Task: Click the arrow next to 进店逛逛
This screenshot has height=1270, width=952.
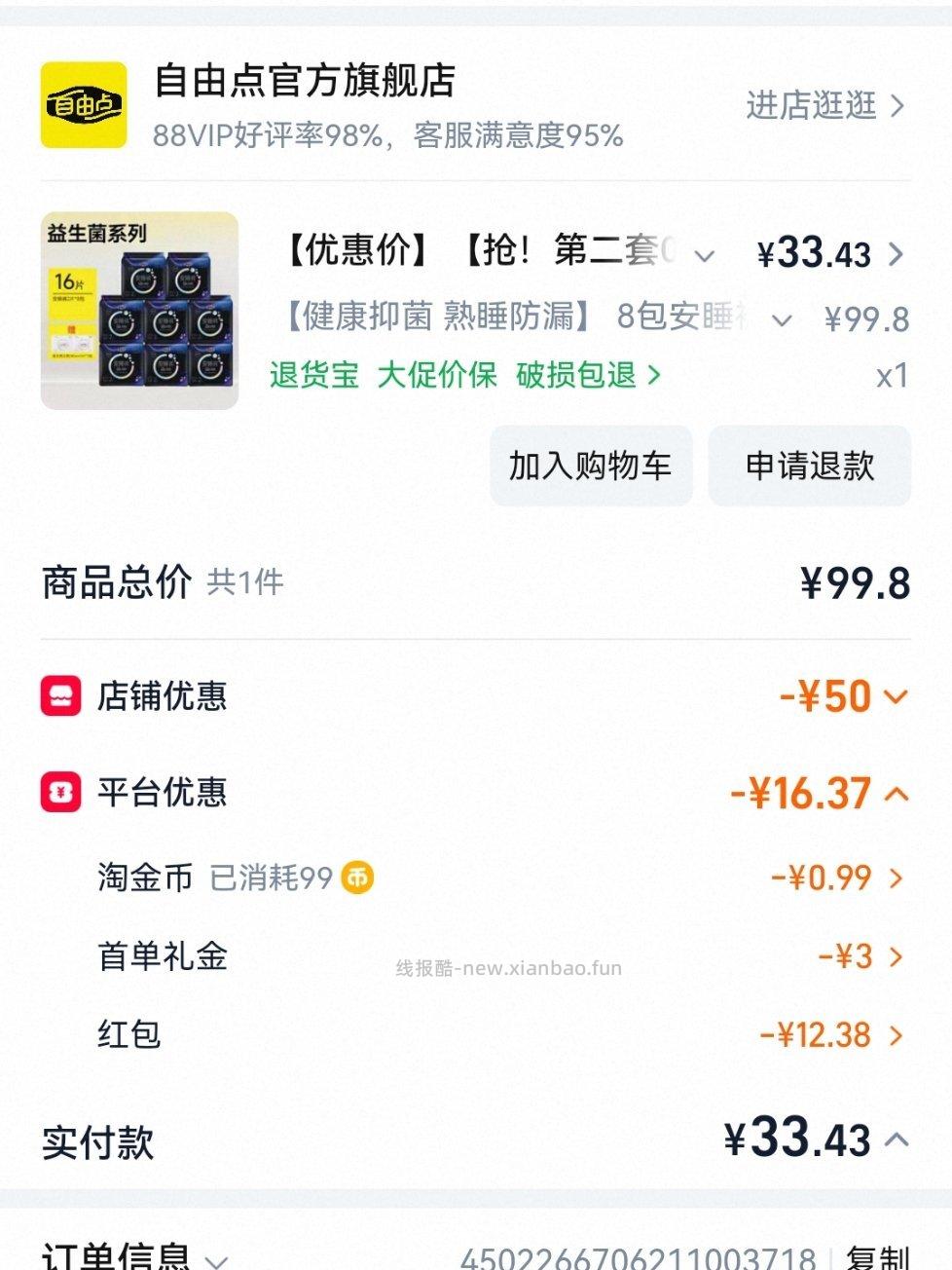Action: point(897,106)
